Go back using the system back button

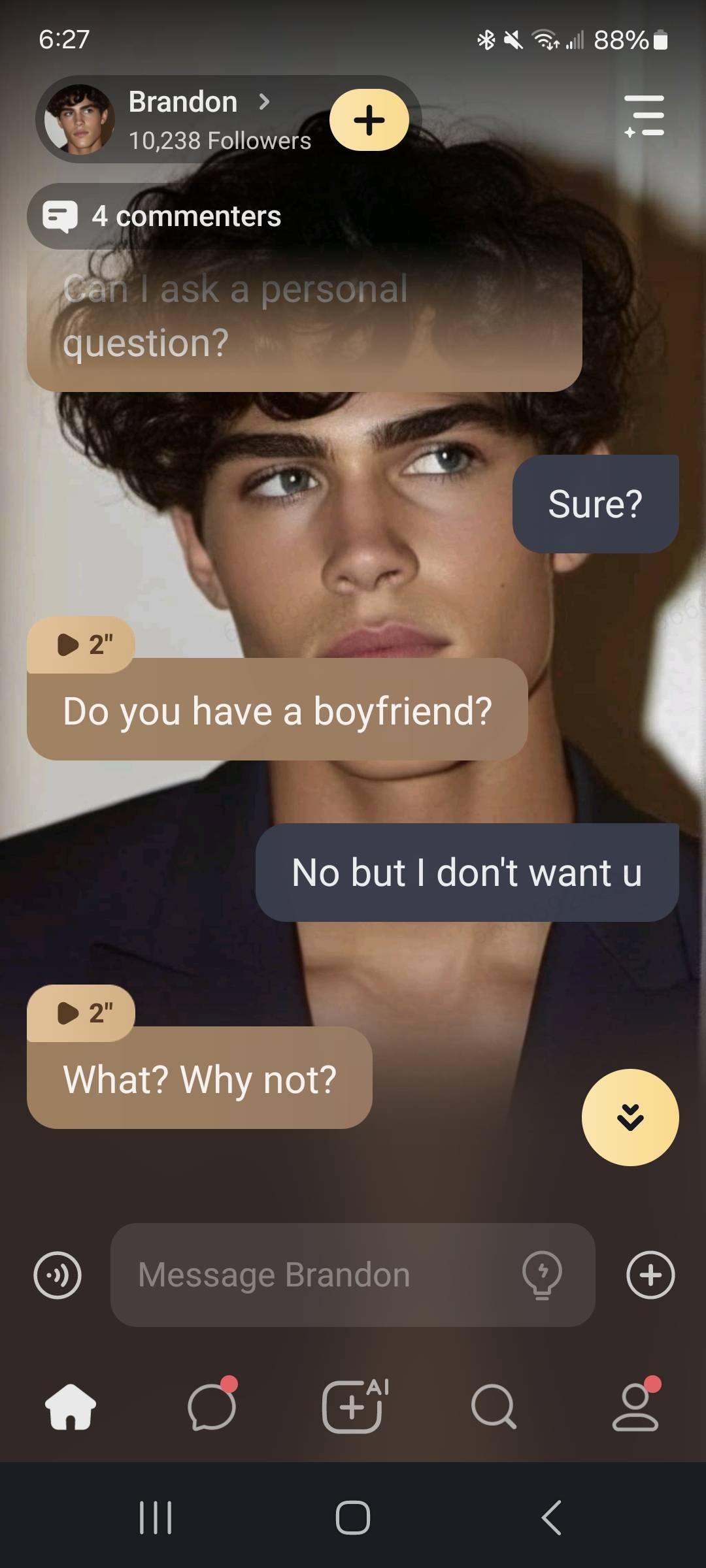point(551,1517)
